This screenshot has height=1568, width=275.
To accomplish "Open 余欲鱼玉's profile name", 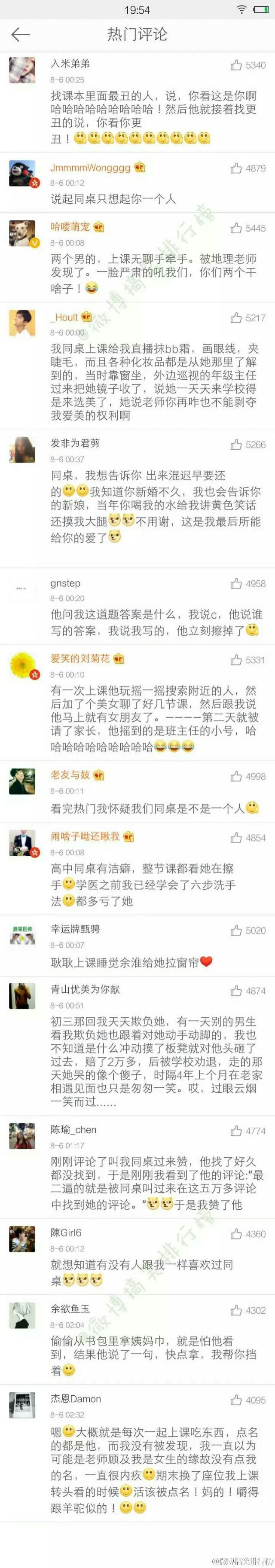I will [x=70, y=1309].
